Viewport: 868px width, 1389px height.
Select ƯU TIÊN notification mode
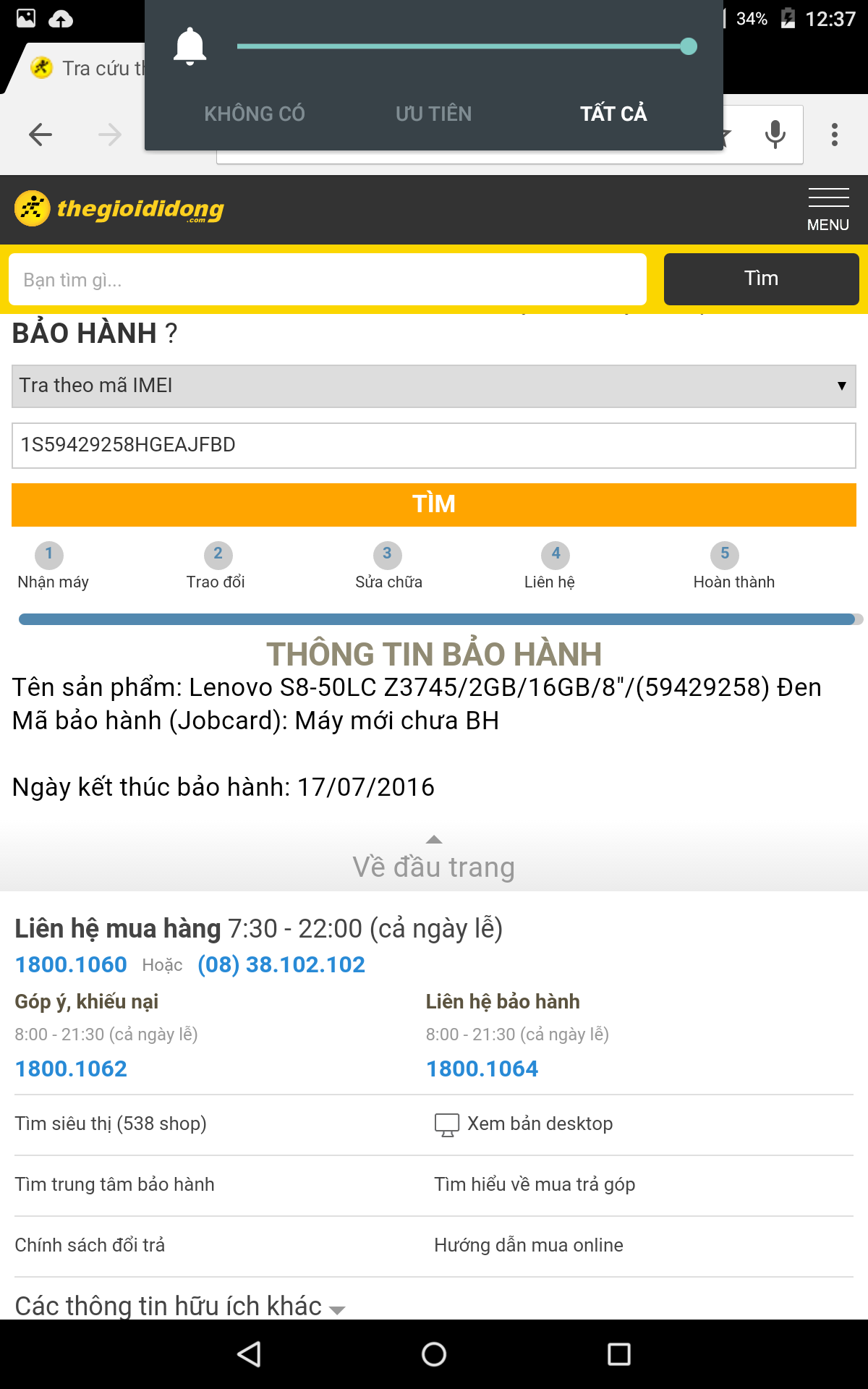click(x=433, y=114)
